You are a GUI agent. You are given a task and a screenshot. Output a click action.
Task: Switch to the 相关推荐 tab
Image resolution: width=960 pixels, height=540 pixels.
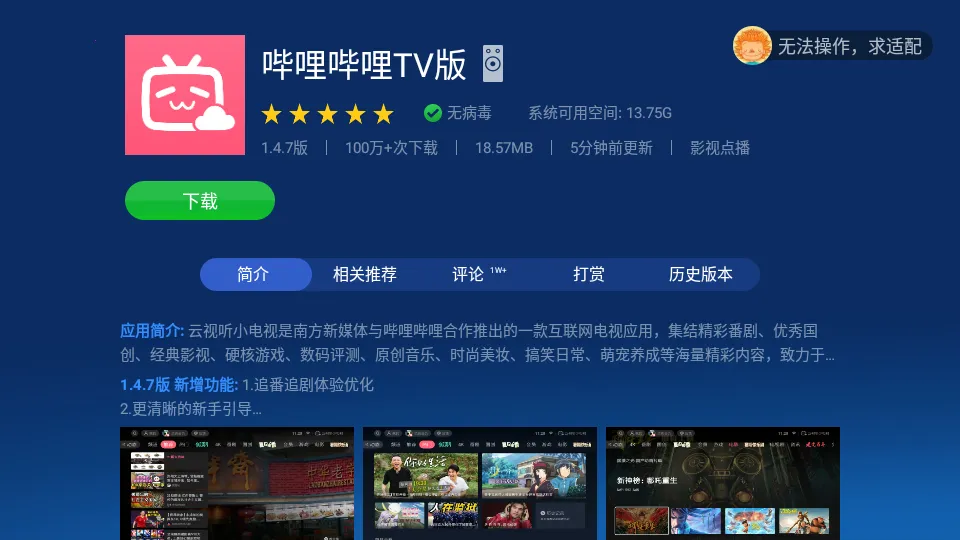click(364, 274)
